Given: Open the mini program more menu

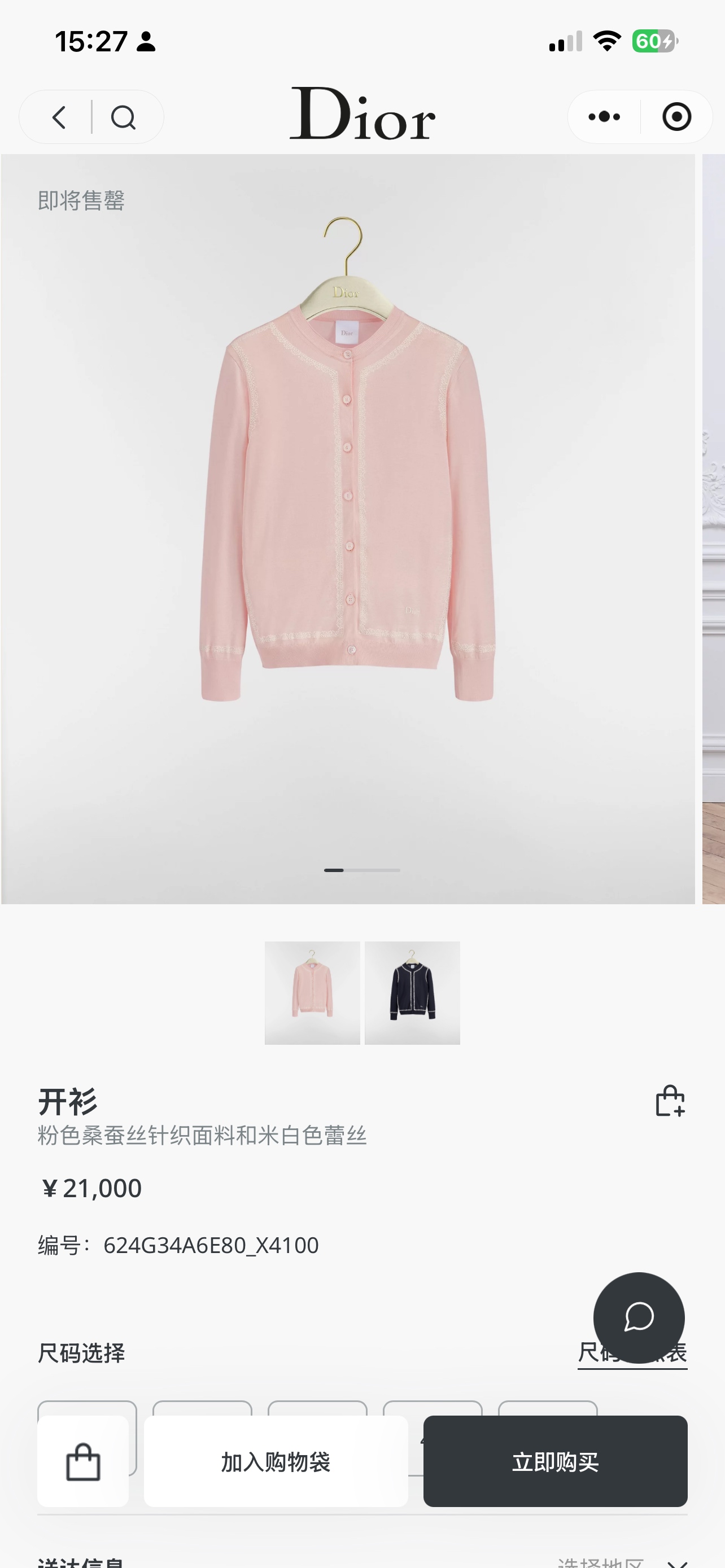Looking at the screenshot, I should click(x=604, y=117).
